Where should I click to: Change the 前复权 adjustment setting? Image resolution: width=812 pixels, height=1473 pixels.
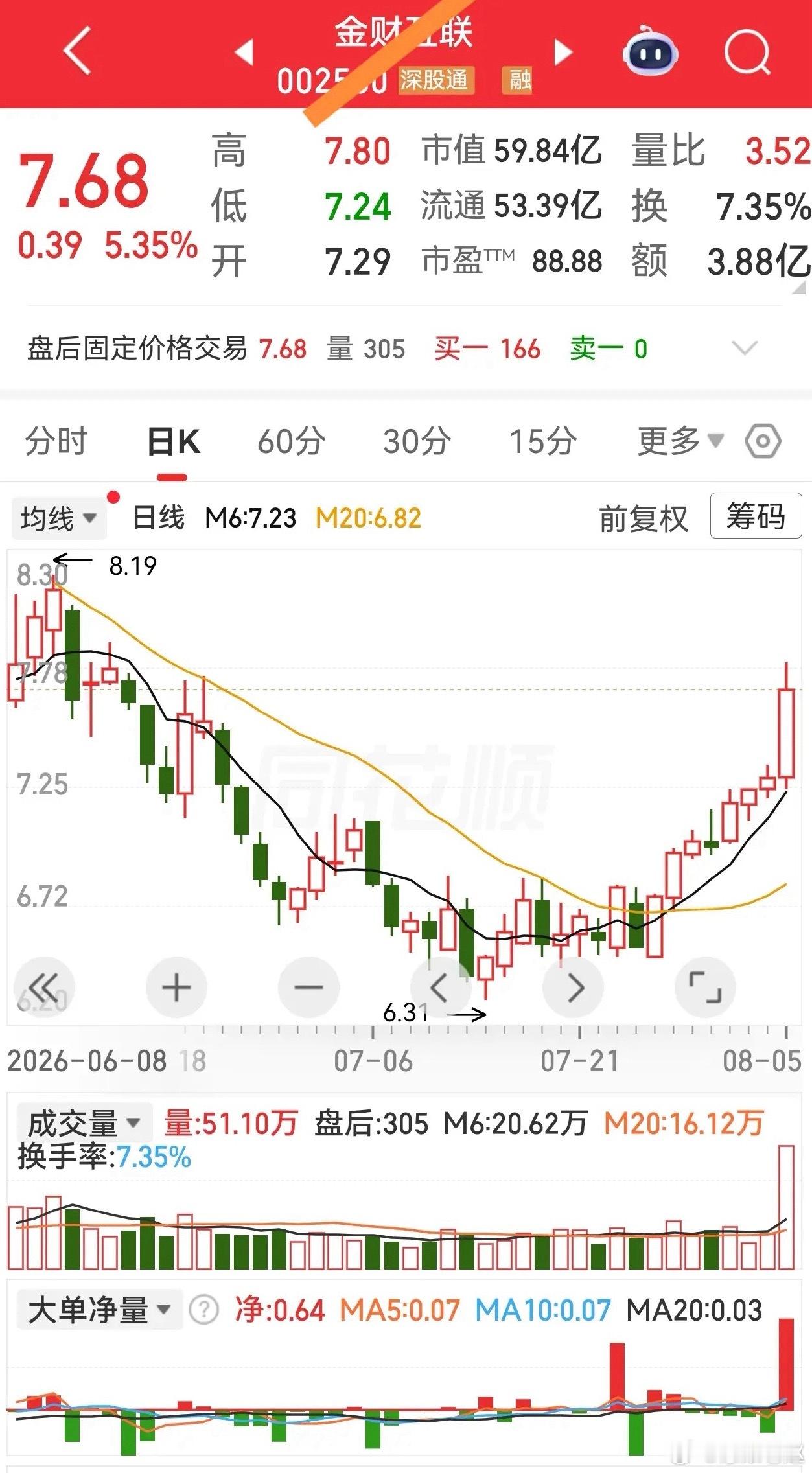click(x=643, y=518)
